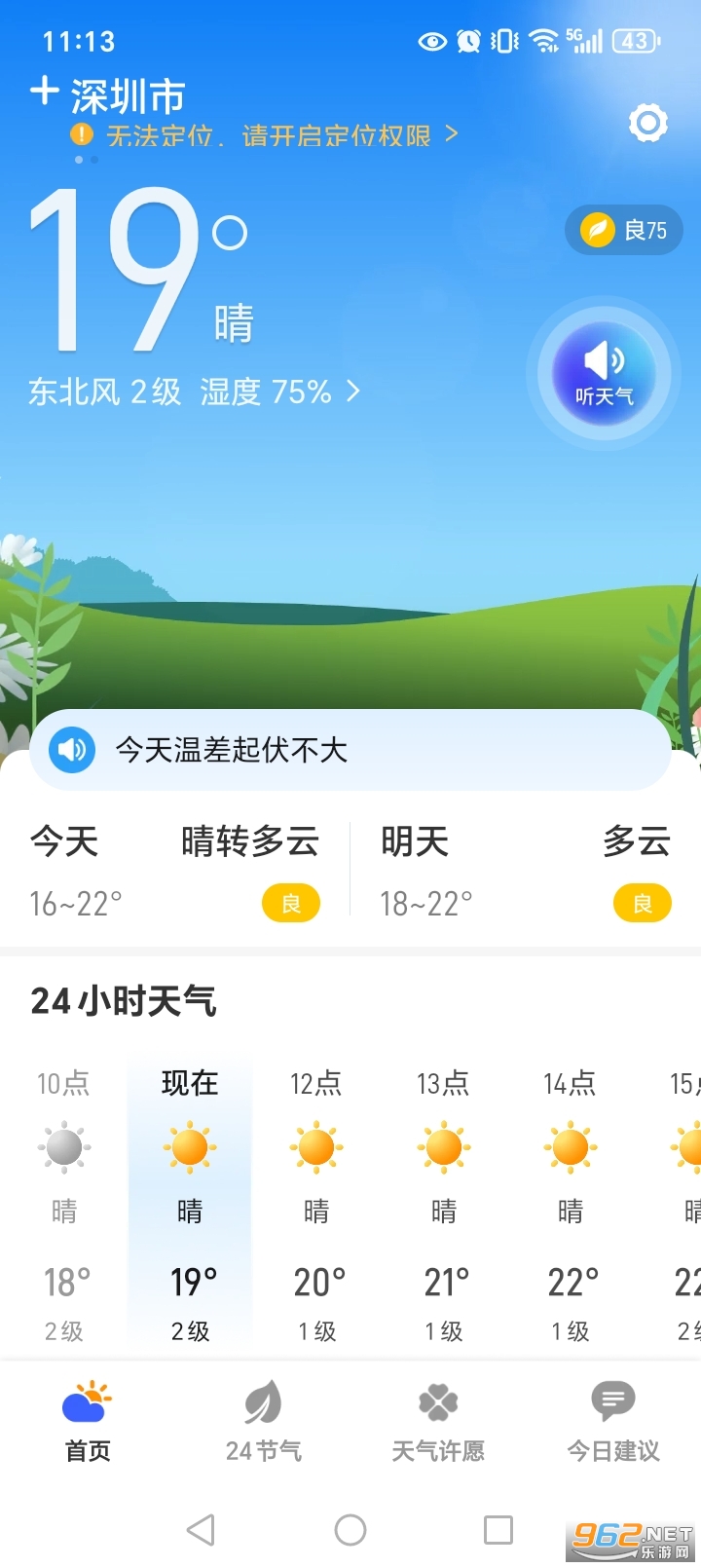
Task: Open weather settings via the gear icon
Action: click(647, 124)
